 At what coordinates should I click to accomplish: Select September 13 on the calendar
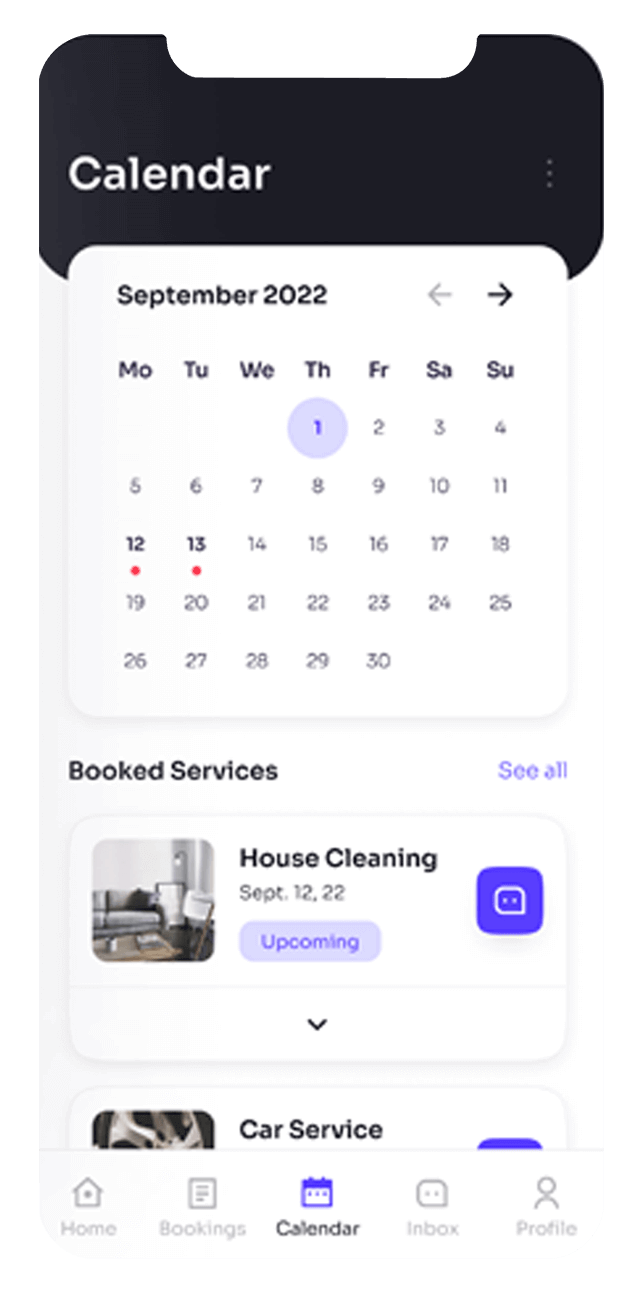[x=196, y=545]
